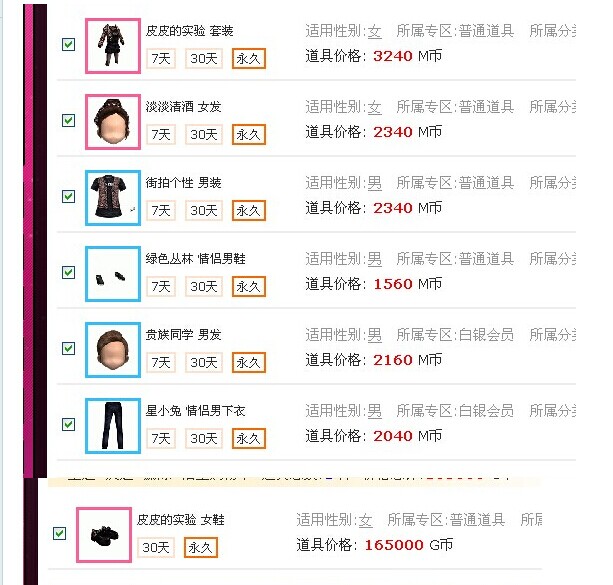The height and width of the screenshot is (585, 613).
Task: Toggle the 星小兔 情侣男下衣 checkbox
Action: pyautogui.click(x=68, y=424)
